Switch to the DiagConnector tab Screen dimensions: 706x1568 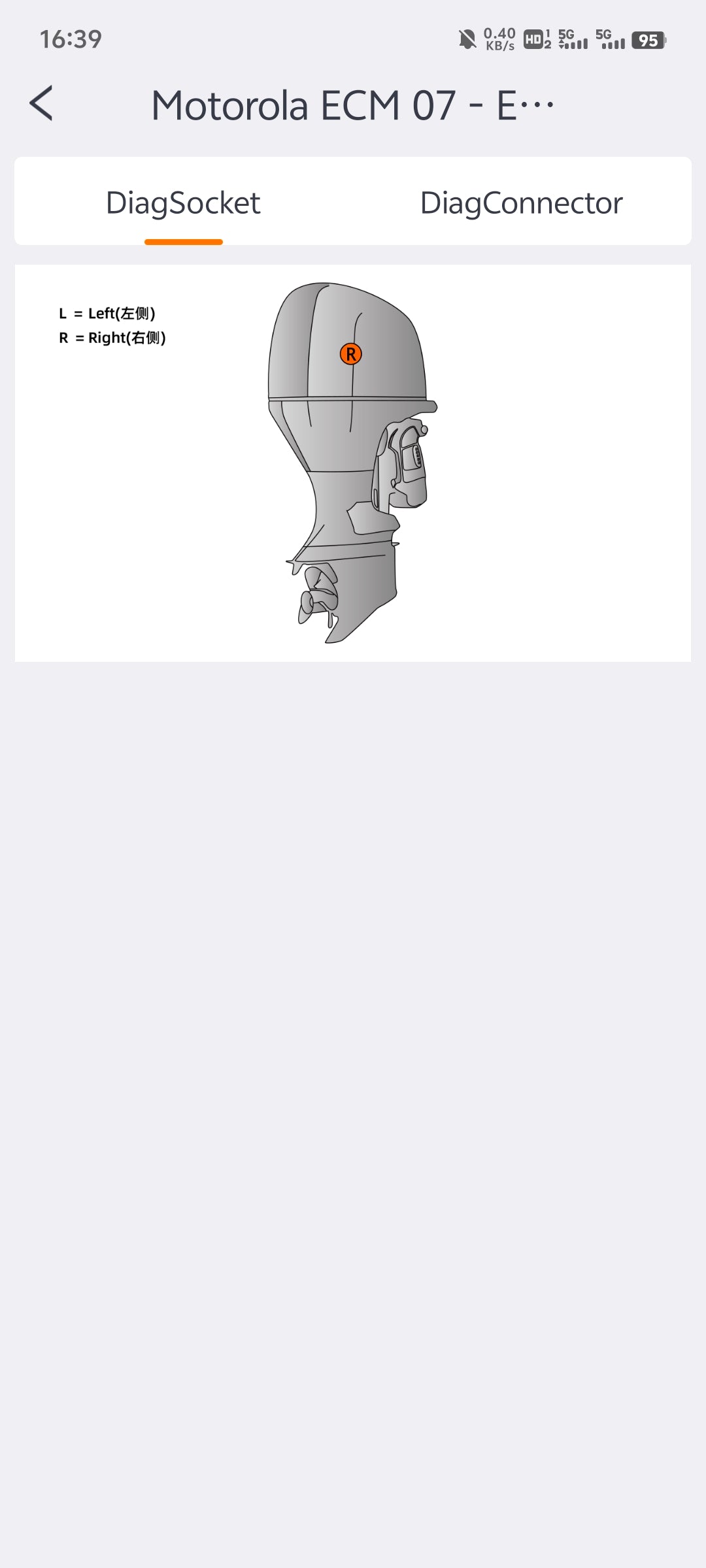click(x=521, y=203)
